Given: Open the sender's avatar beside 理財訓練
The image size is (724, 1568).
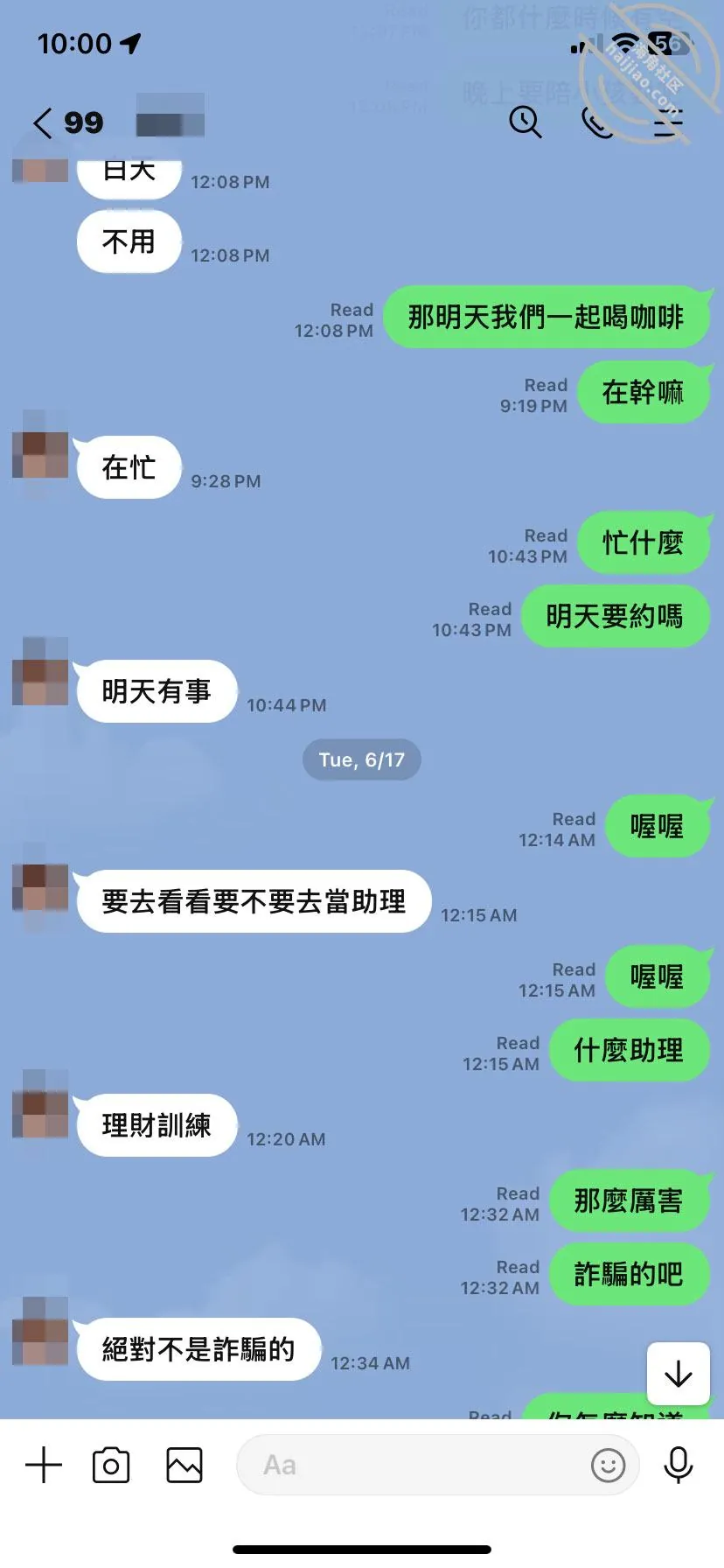Looking at the screenshot, I should (x=40, y=1102).
